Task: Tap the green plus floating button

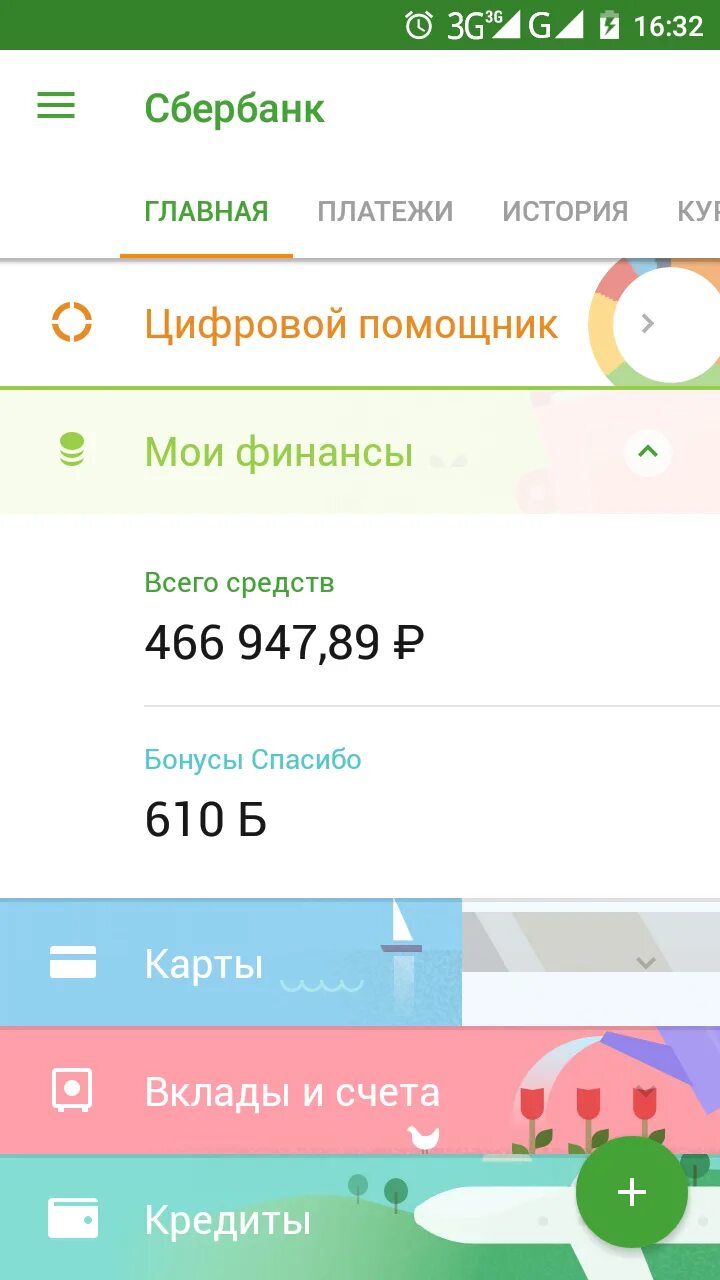Action: point(632,1192)
